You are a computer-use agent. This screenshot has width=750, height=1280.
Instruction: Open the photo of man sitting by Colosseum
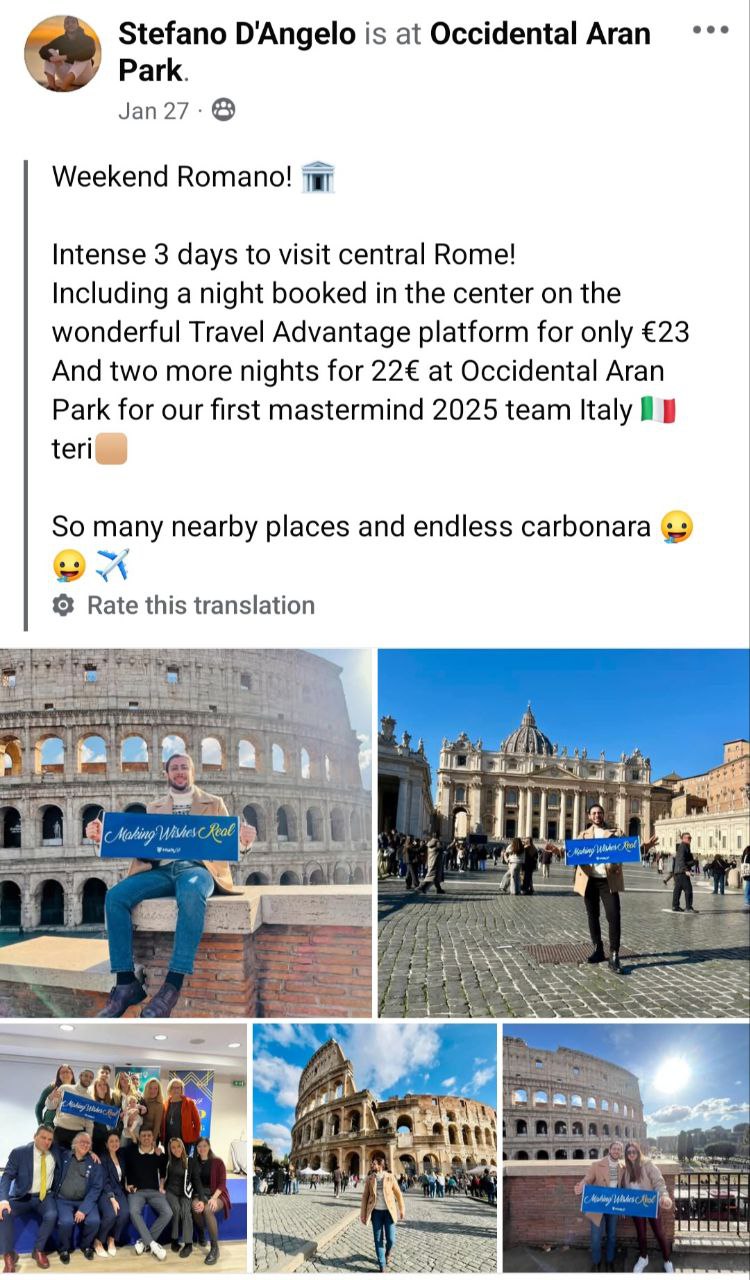coord(186,833)
